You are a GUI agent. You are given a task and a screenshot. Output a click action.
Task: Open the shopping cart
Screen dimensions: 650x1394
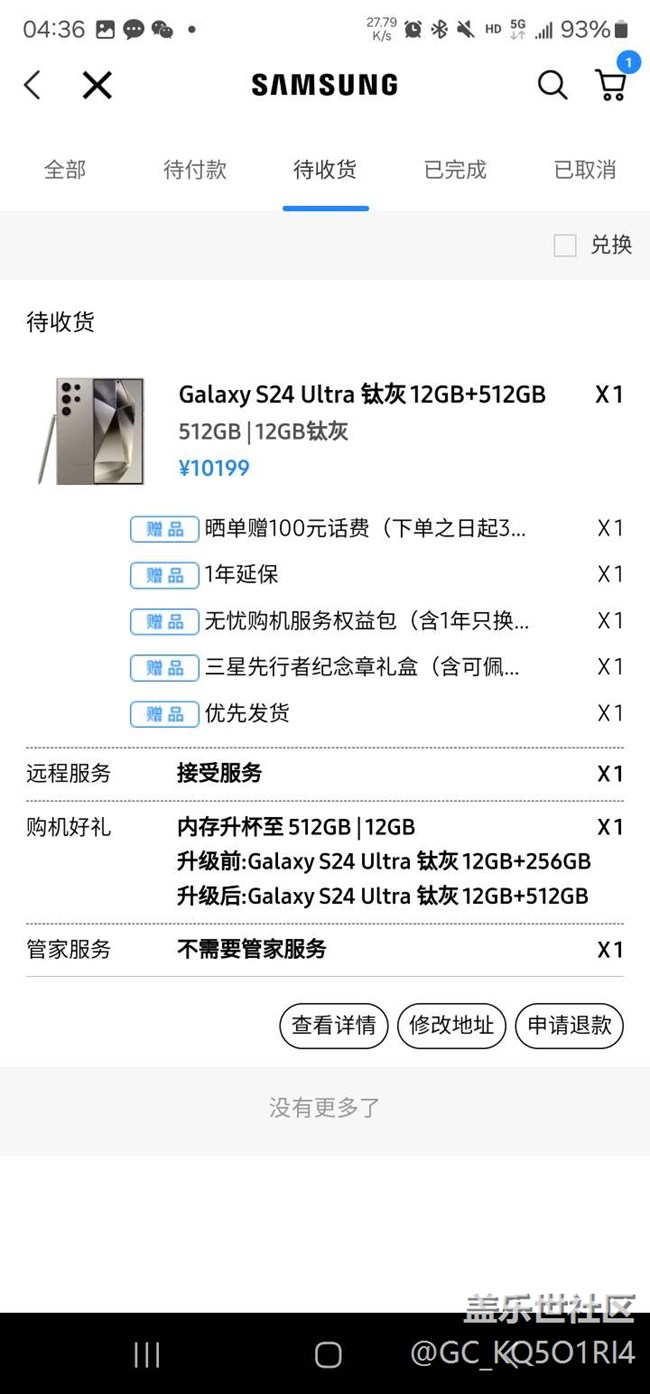pyautogui.click(x=611, y=84)
